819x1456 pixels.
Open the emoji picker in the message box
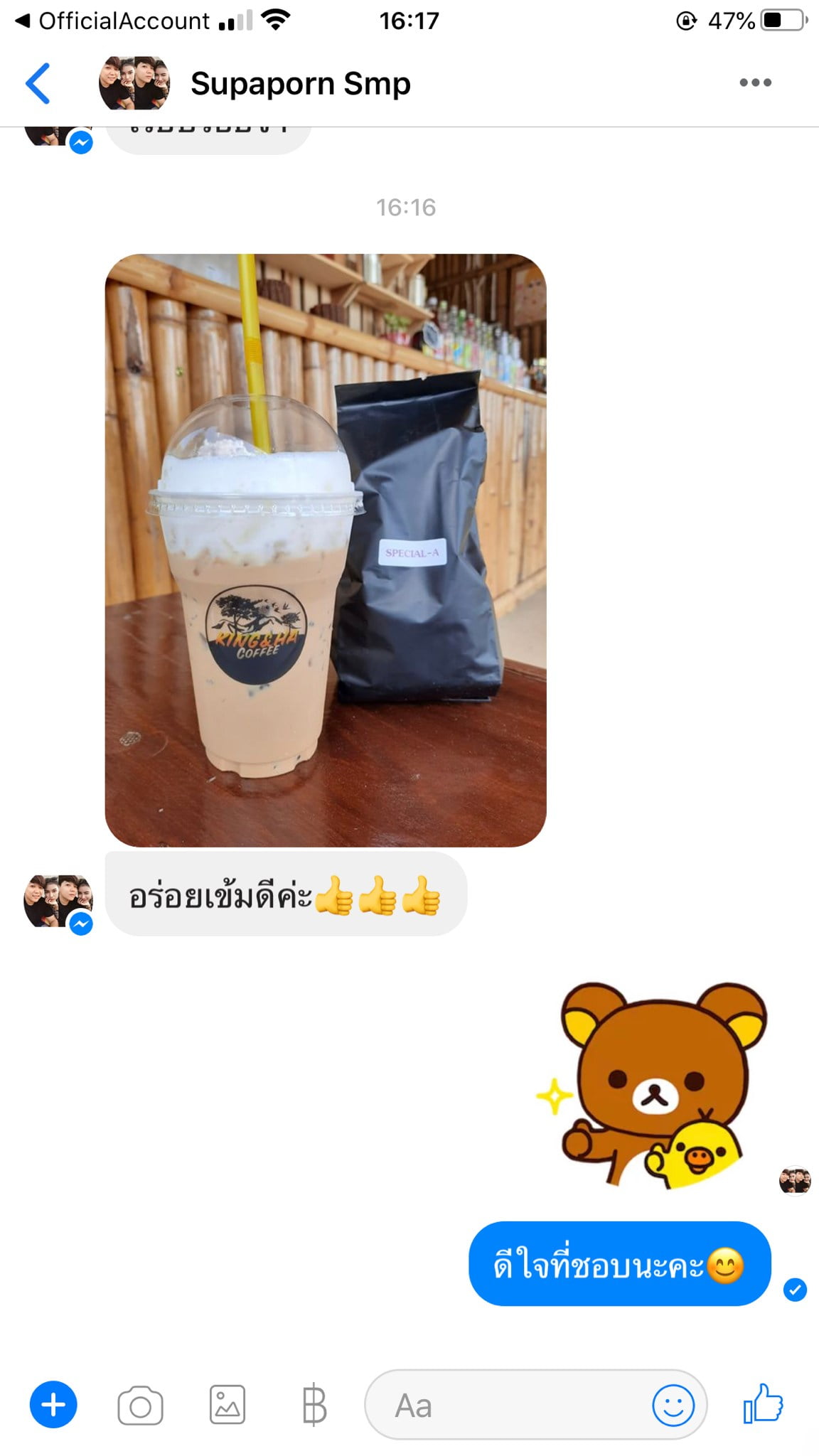673,1406
